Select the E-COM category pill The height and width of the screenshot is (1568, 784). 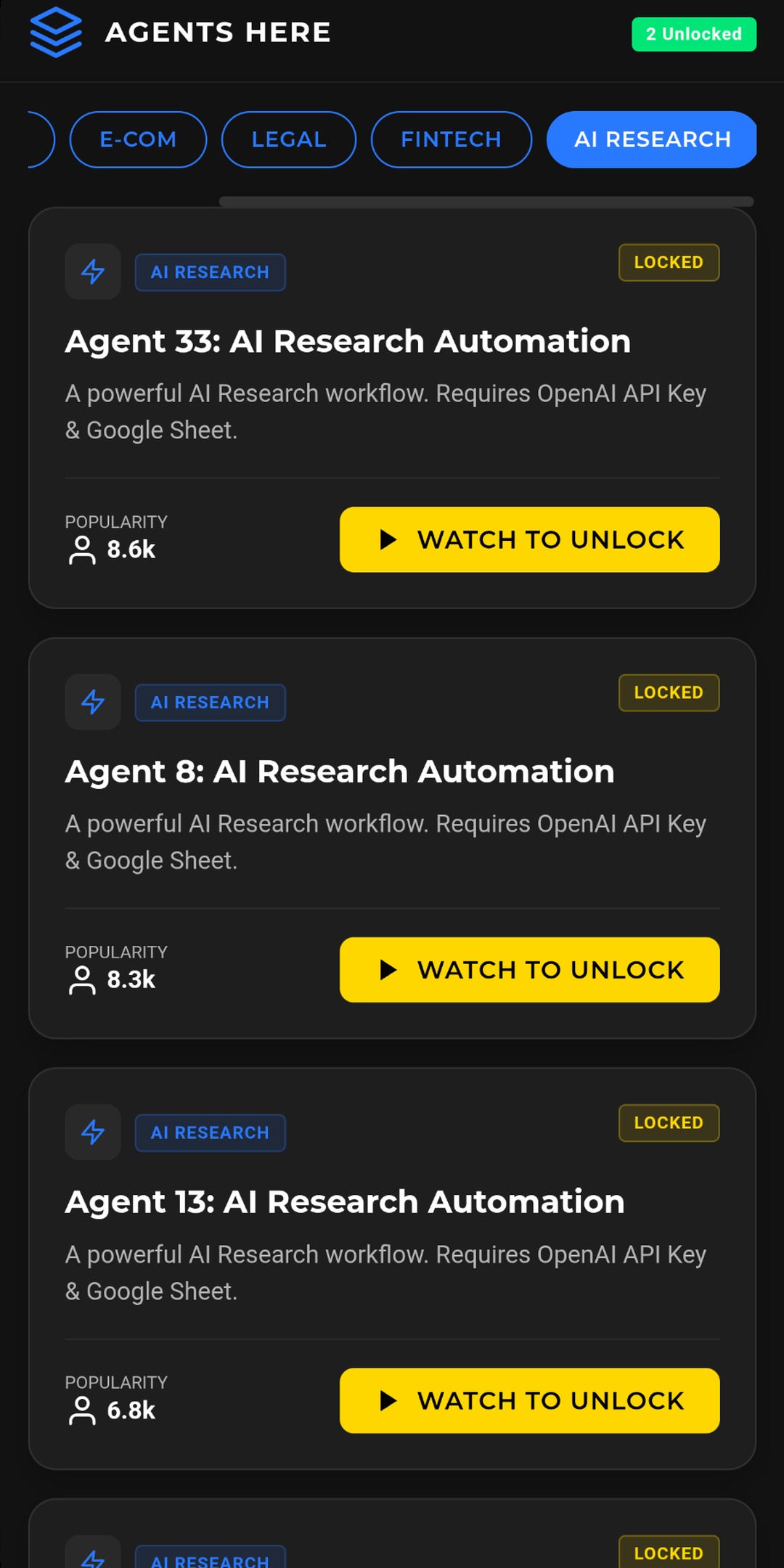(138, 139)
